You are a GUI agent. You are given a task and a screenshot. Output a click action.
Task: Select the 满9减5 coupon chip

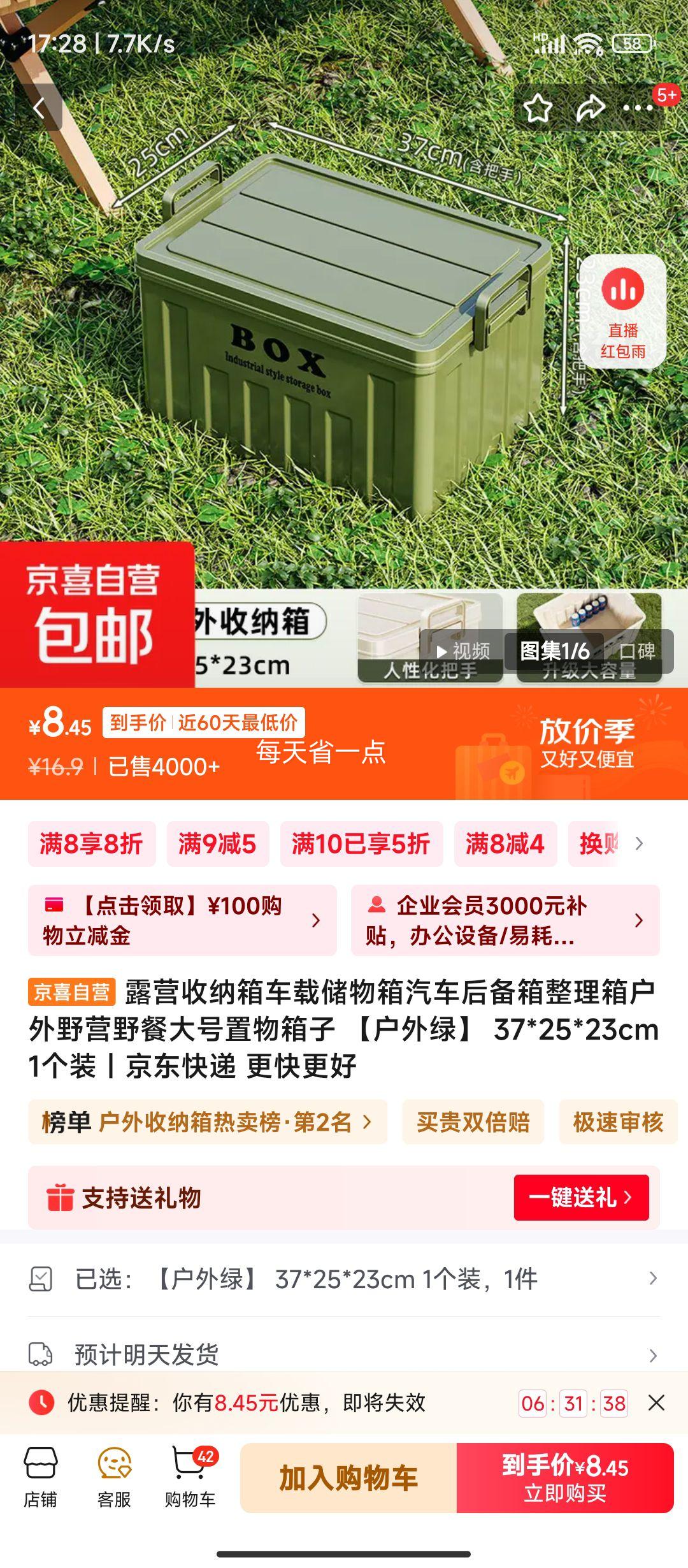[217, 844]
